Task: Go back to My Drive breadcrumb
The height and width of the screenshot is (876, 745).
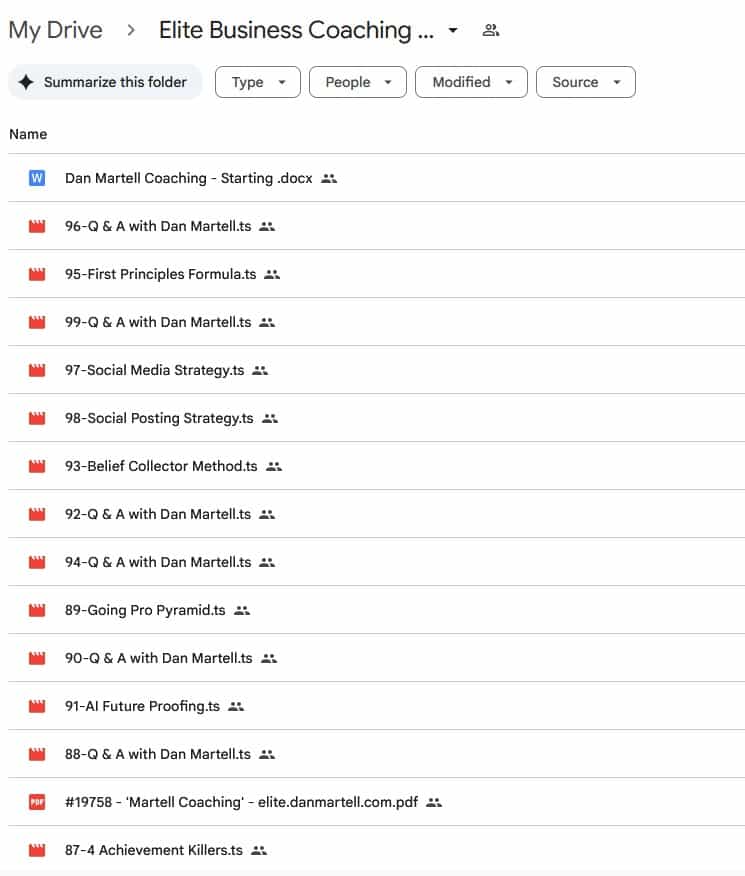Action: [x=55, y=30]
